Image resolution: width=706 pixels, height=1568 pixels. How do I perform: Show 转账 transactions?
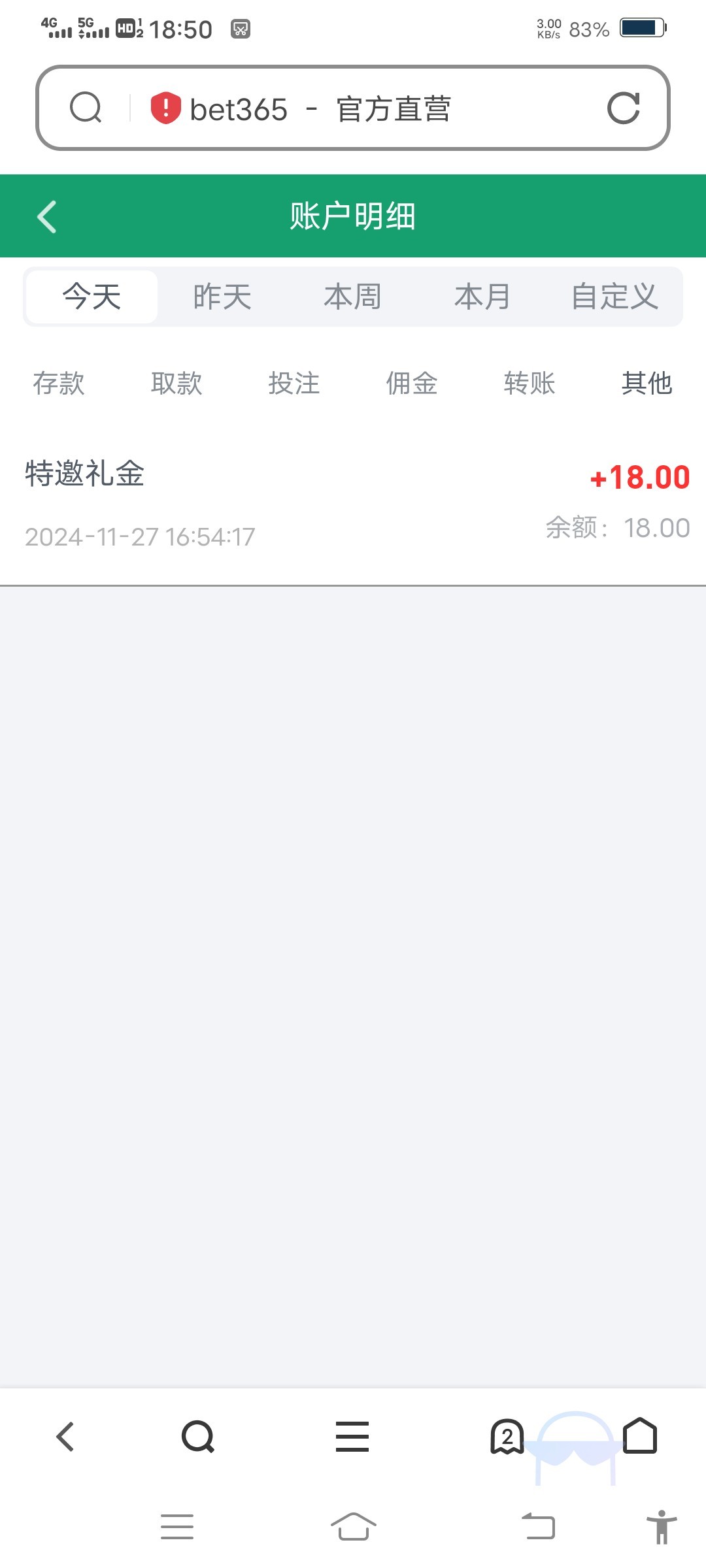529,384
